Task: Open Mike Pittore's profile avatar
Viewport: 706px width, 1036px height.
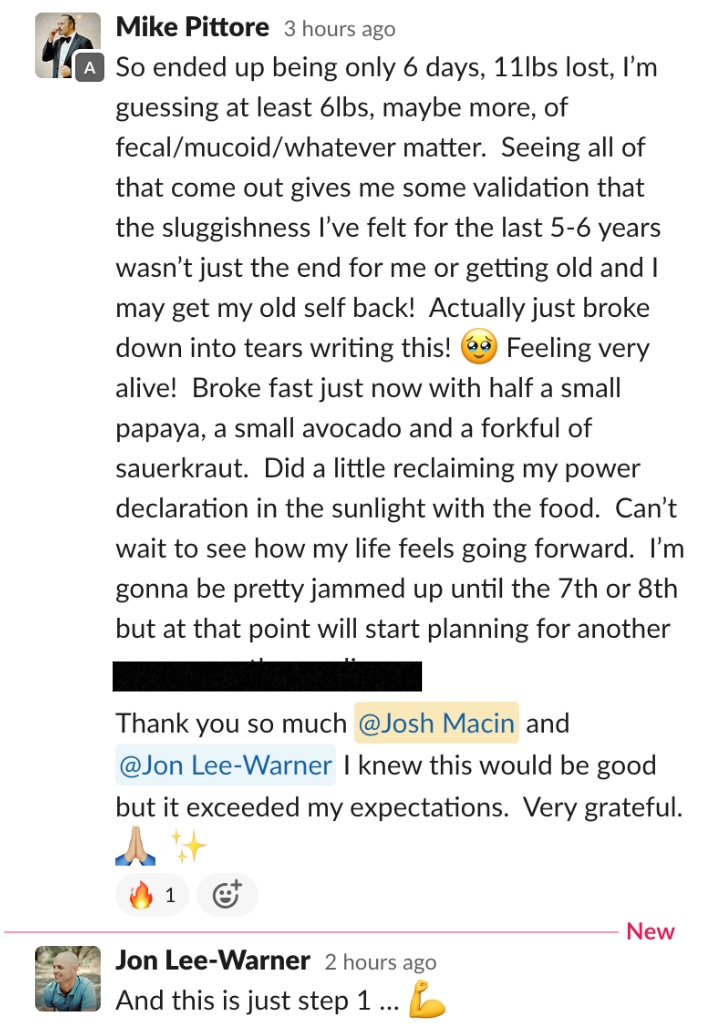Action: pyautogui.click(x=67, y=45)
